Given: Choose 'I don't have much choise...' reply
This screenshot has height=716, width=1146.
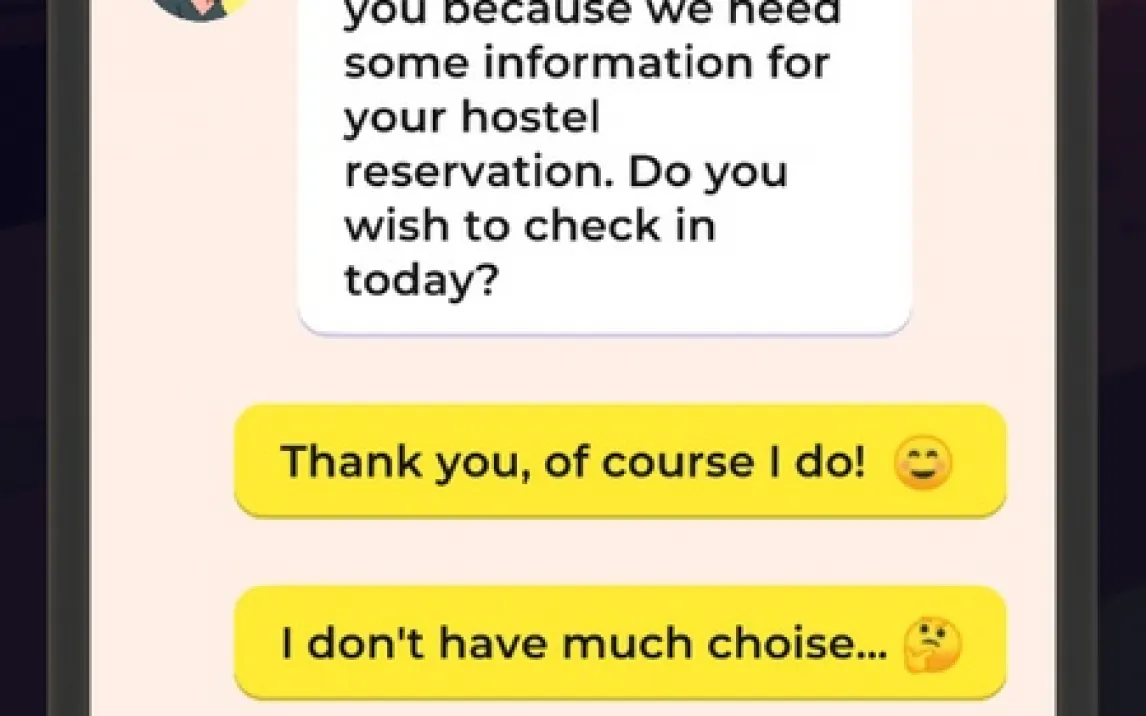Looking at the screenshot, I should click(619, 643).
